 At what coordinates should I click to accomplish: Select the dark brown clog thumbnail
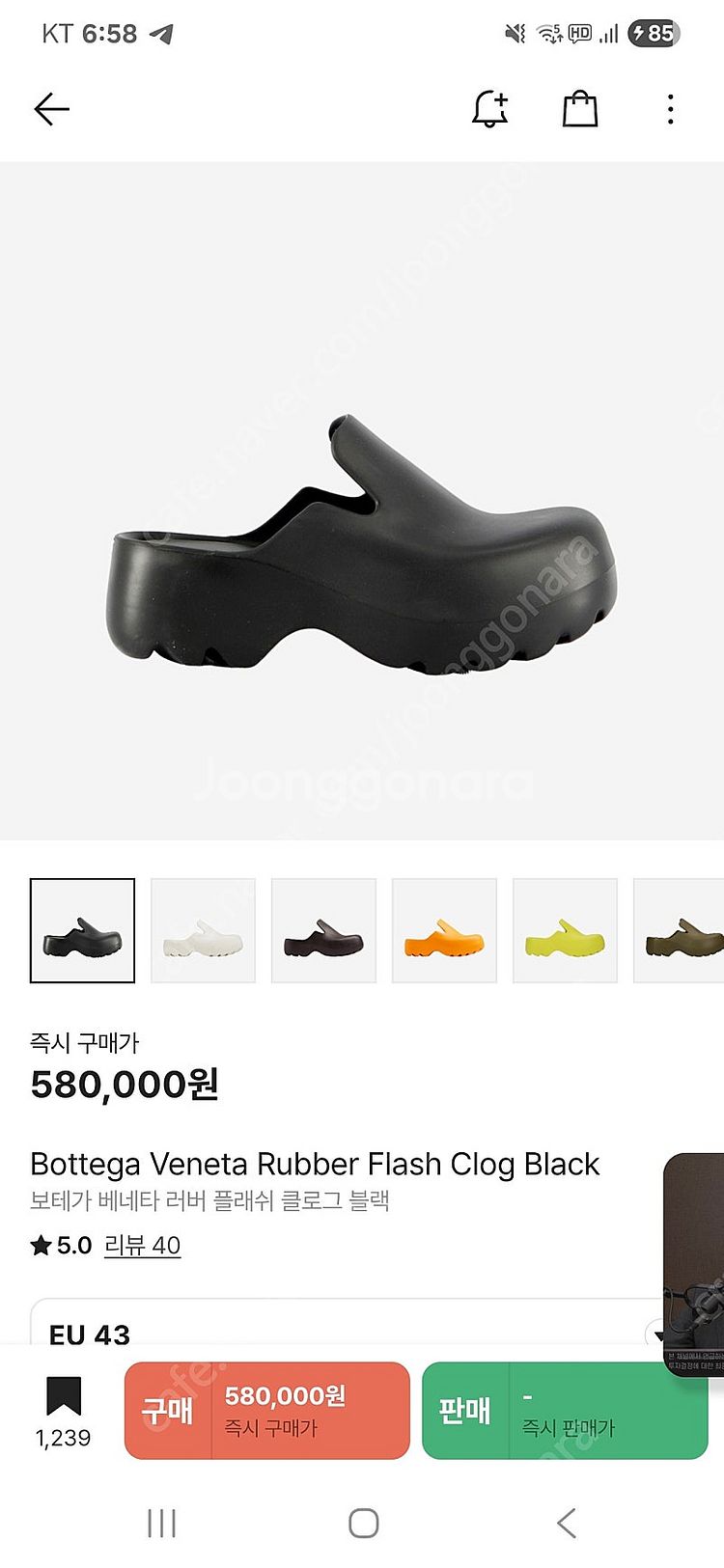click(x=323, y=930)
